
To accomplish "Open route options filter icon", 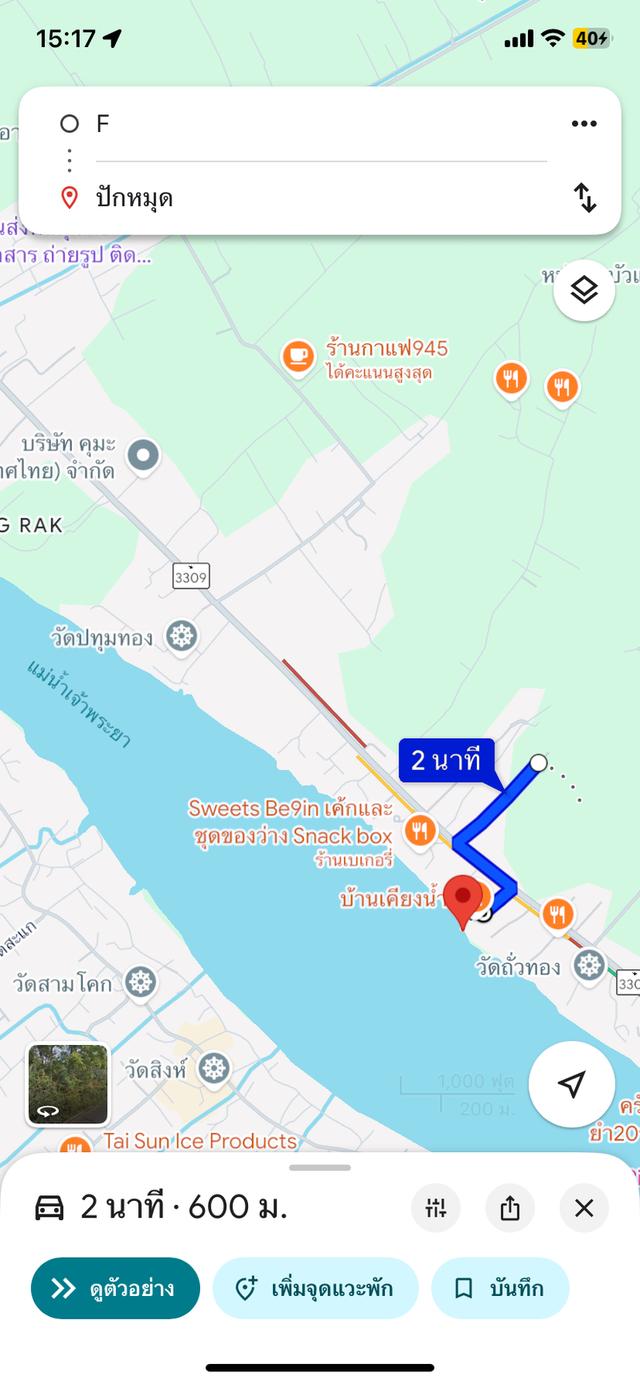I will [436, 1208].
